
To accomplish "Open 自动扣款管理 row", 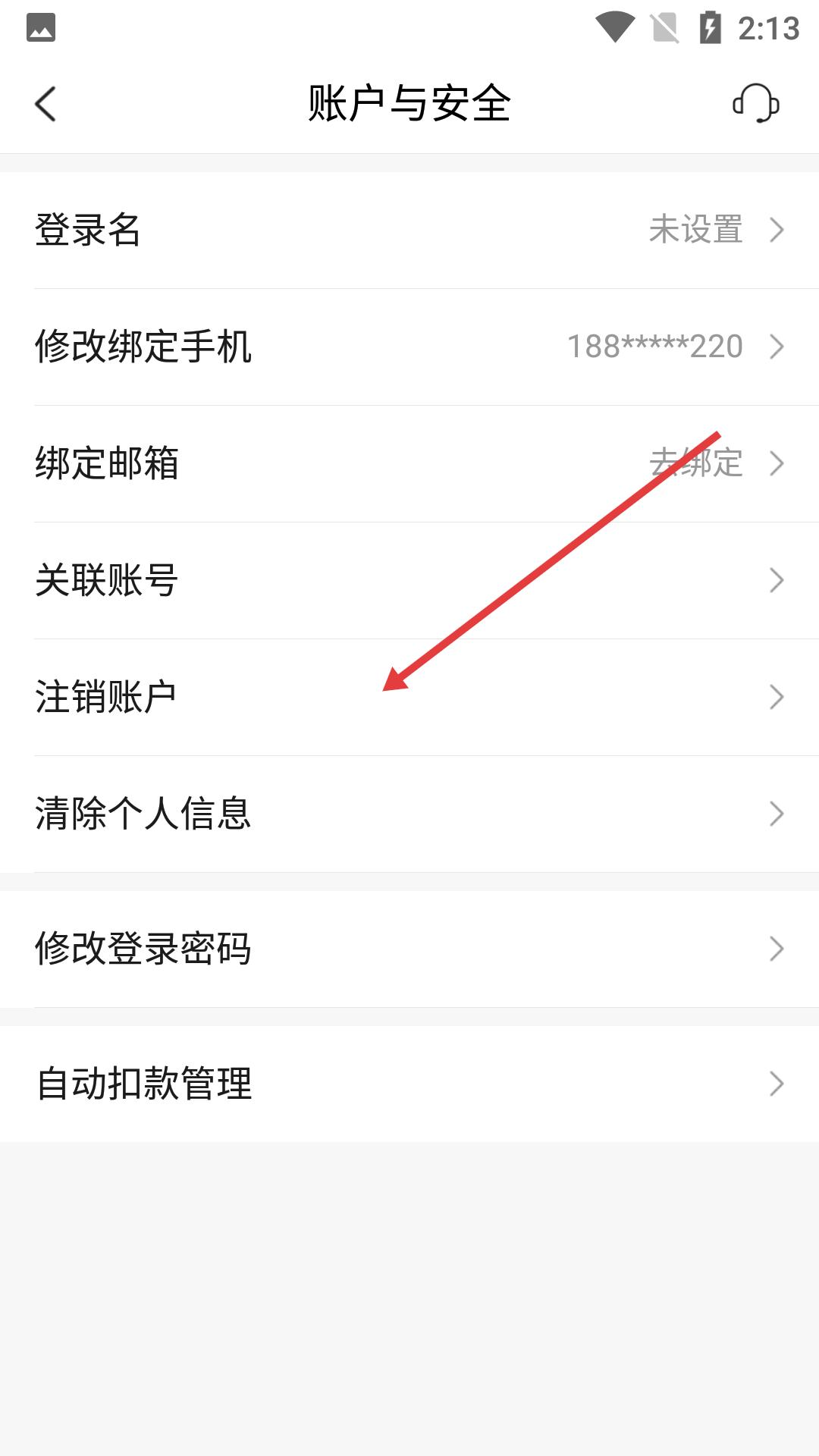I will pos(409,1084).
